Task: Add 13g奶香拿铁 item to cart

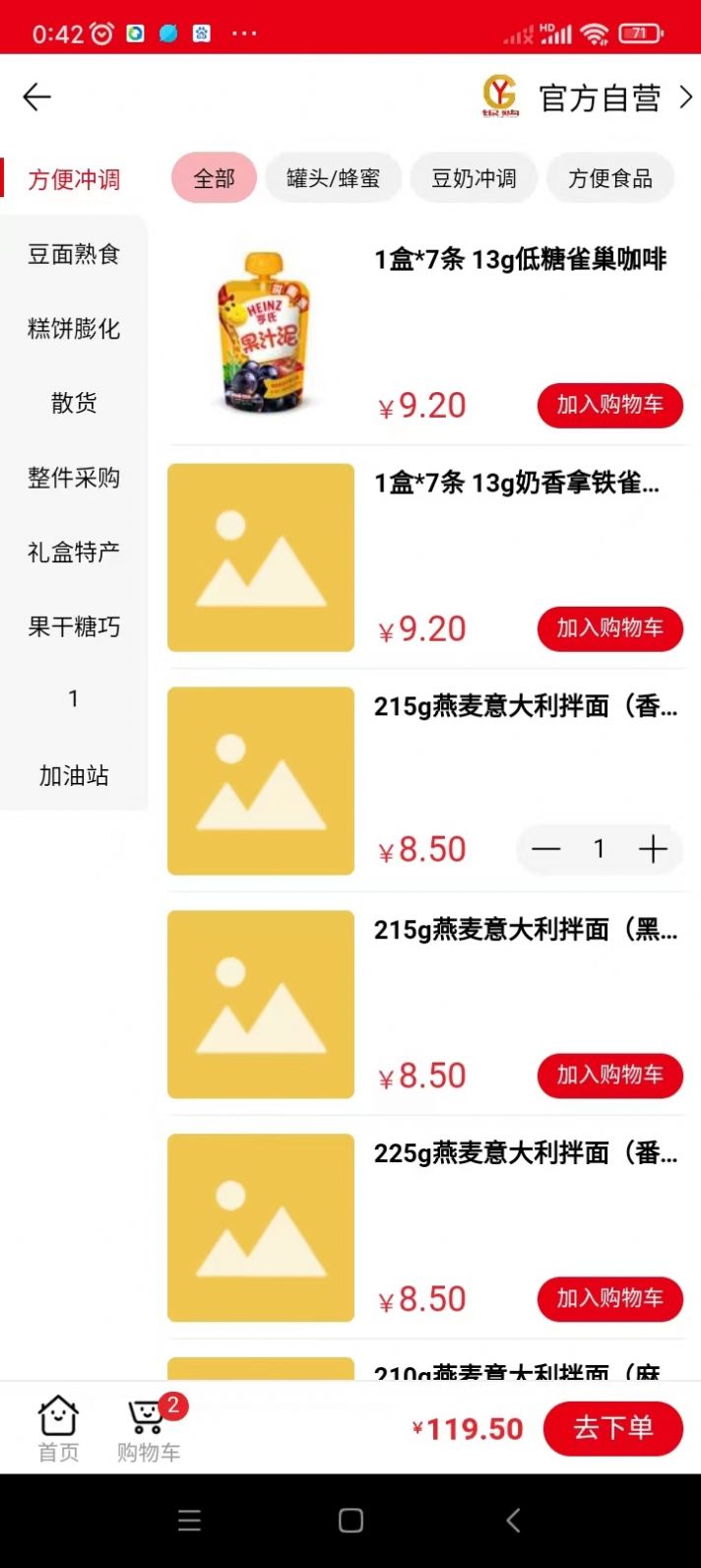Action: [609, 628]
